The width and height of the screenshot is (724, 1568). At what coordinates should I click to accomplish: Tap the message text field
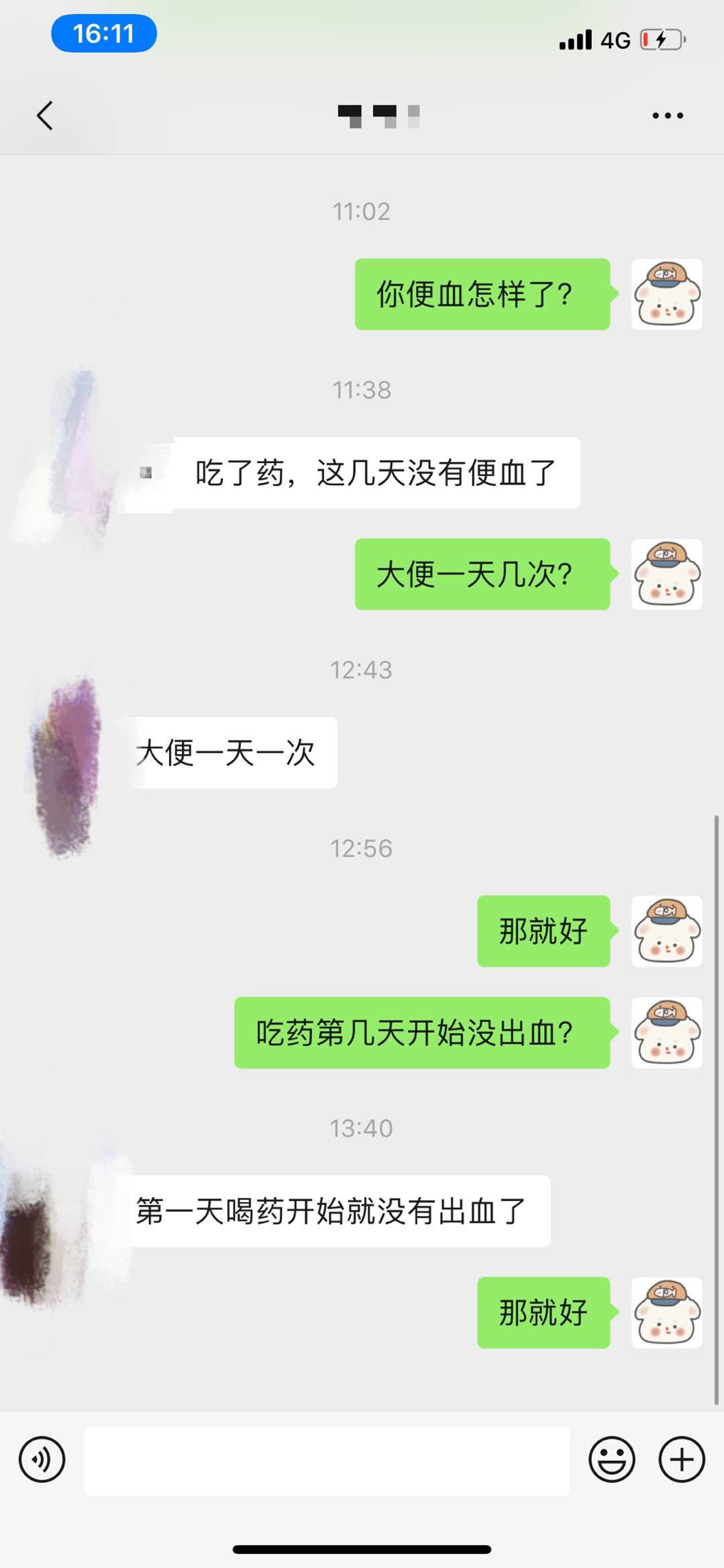327,1460
